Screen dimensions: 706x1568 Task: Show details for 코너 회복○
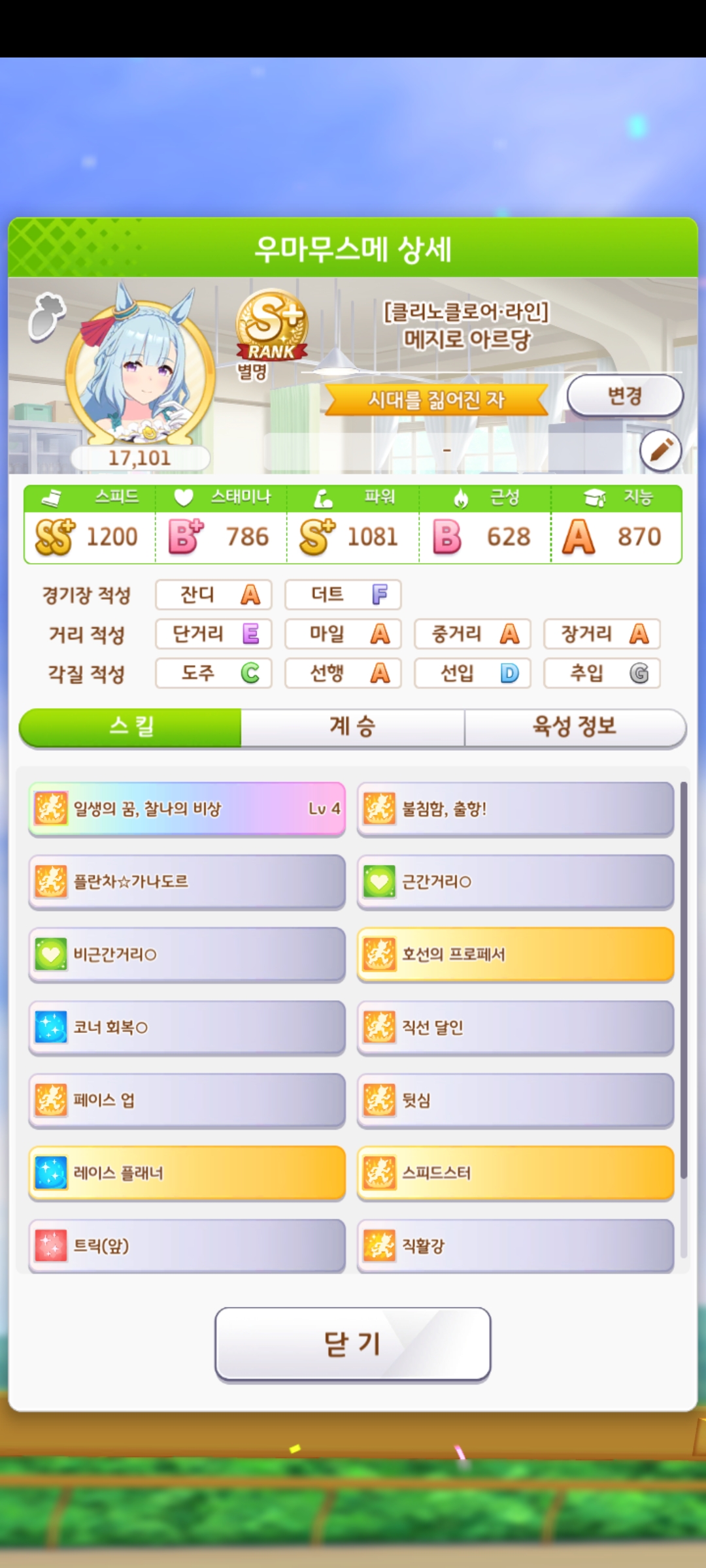187,1027
